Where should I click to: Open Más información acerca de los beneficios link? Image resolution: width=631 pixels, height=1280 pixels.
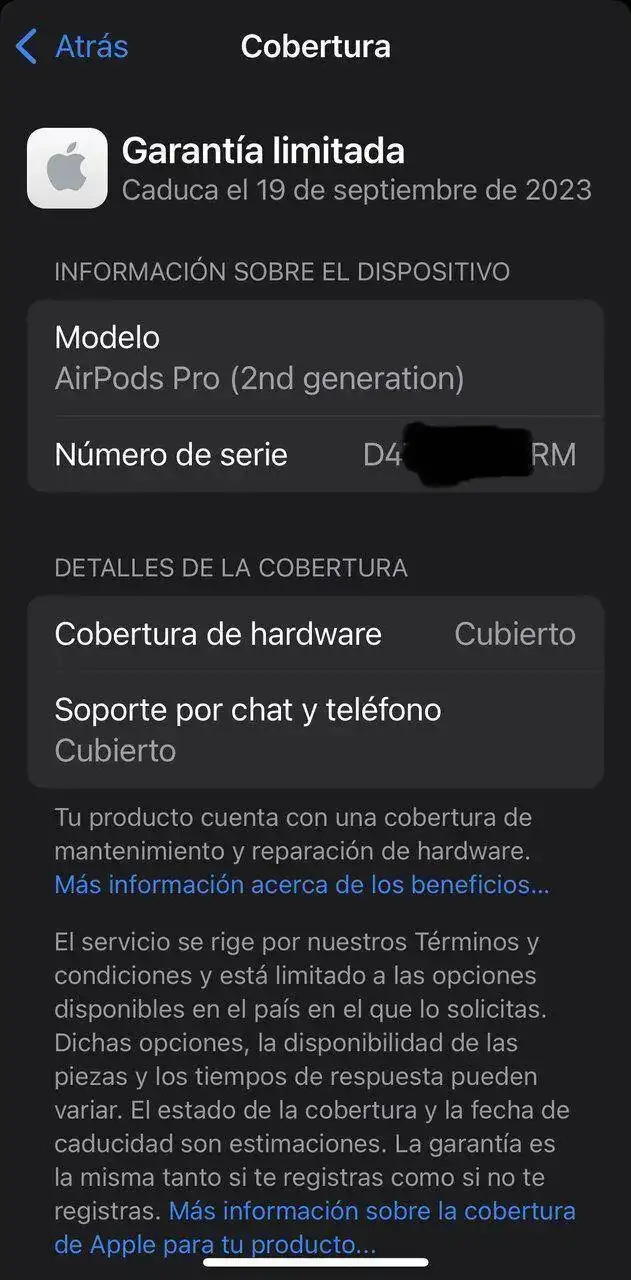[x=301, y=885]
